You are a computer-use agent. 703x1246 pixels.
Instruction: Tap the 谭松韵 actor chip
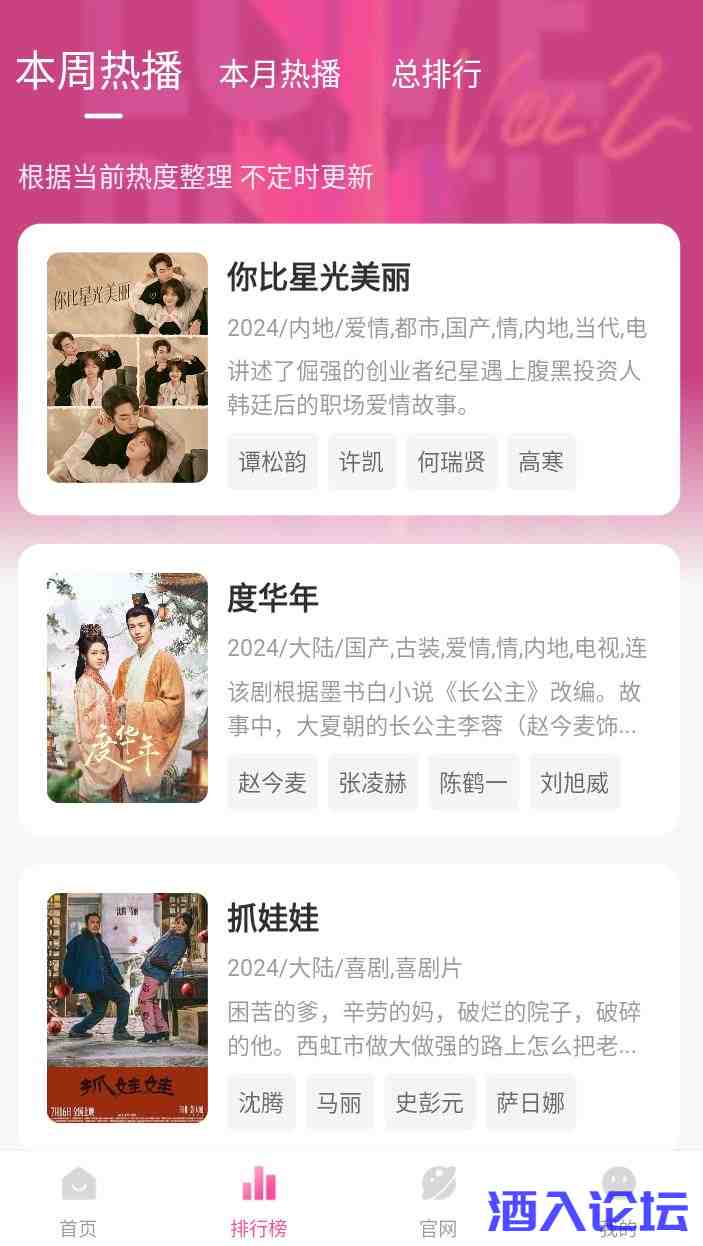point(272,462)
